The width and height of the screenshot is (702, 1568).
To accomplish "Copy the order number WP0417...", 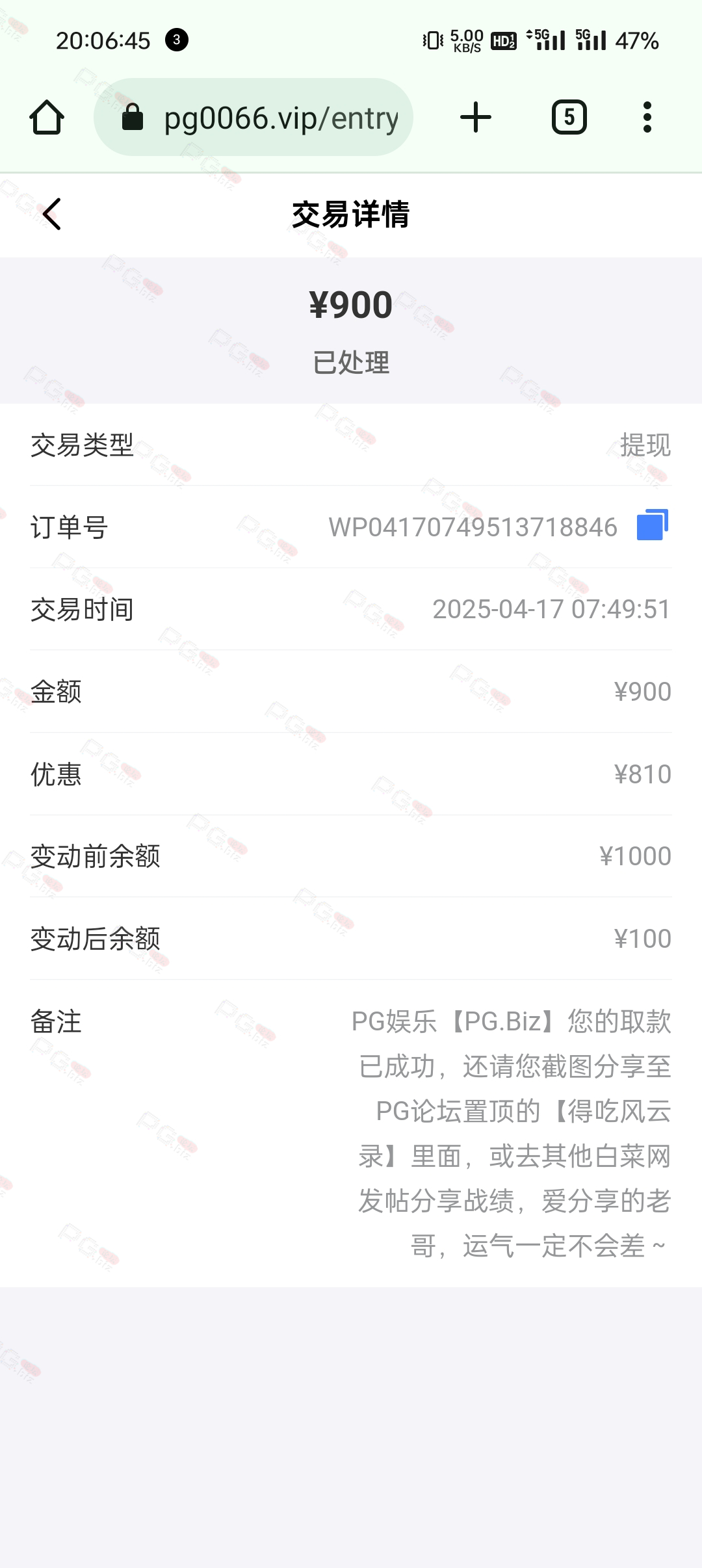I will point(653,525).
